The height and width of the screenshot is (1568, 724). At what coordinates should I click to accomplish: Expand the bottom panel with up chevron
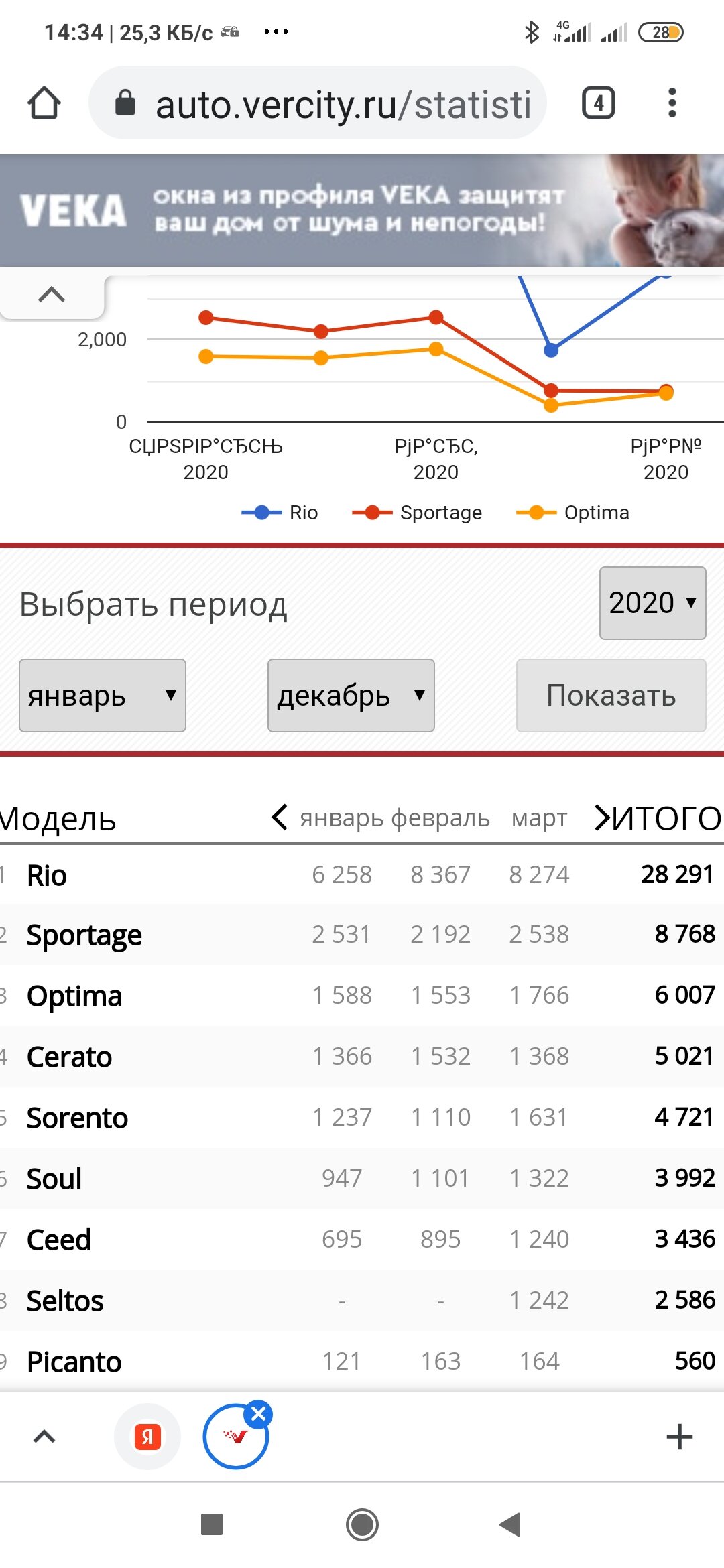44,1436
